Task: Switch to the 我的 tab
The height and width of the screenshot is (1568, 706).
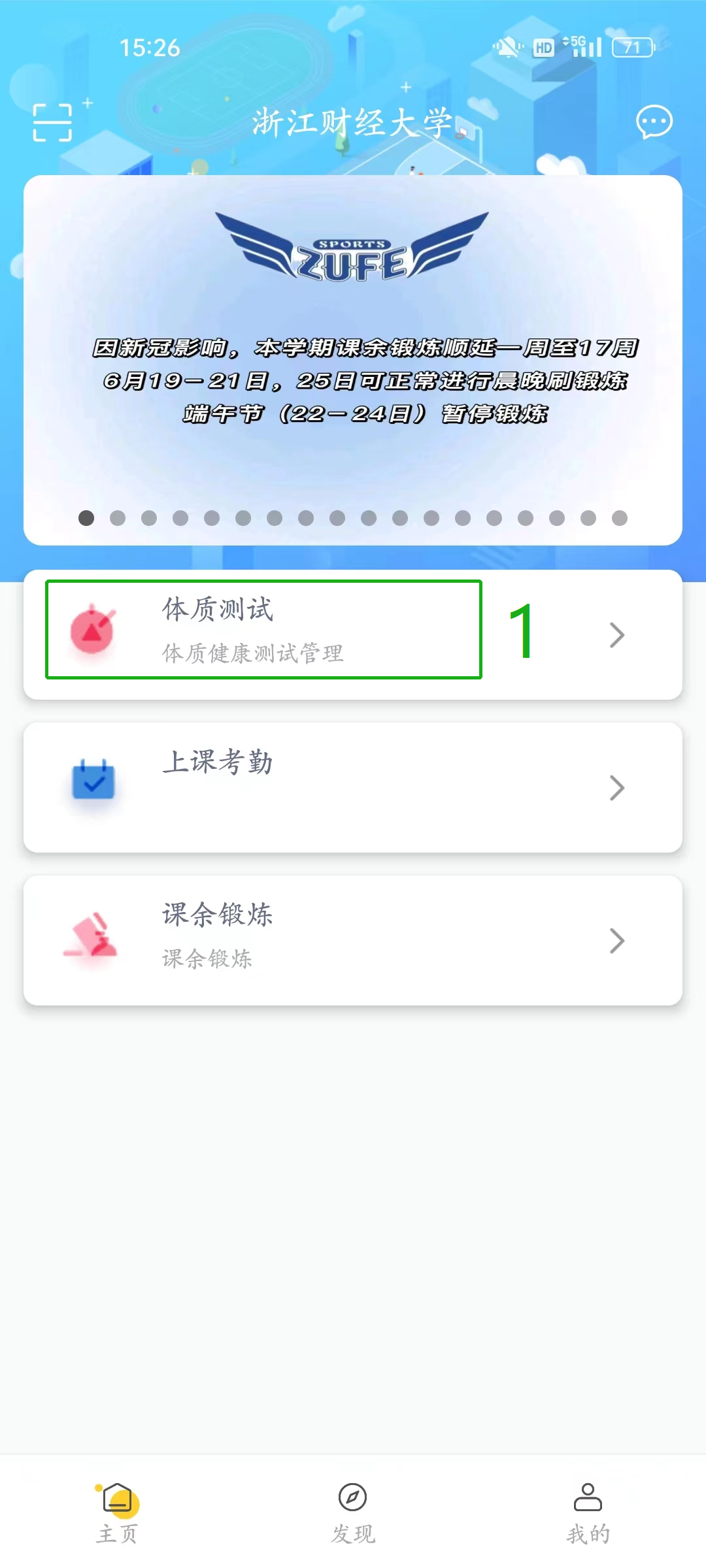Action: pyautogui.click(x=588, y=1512)
